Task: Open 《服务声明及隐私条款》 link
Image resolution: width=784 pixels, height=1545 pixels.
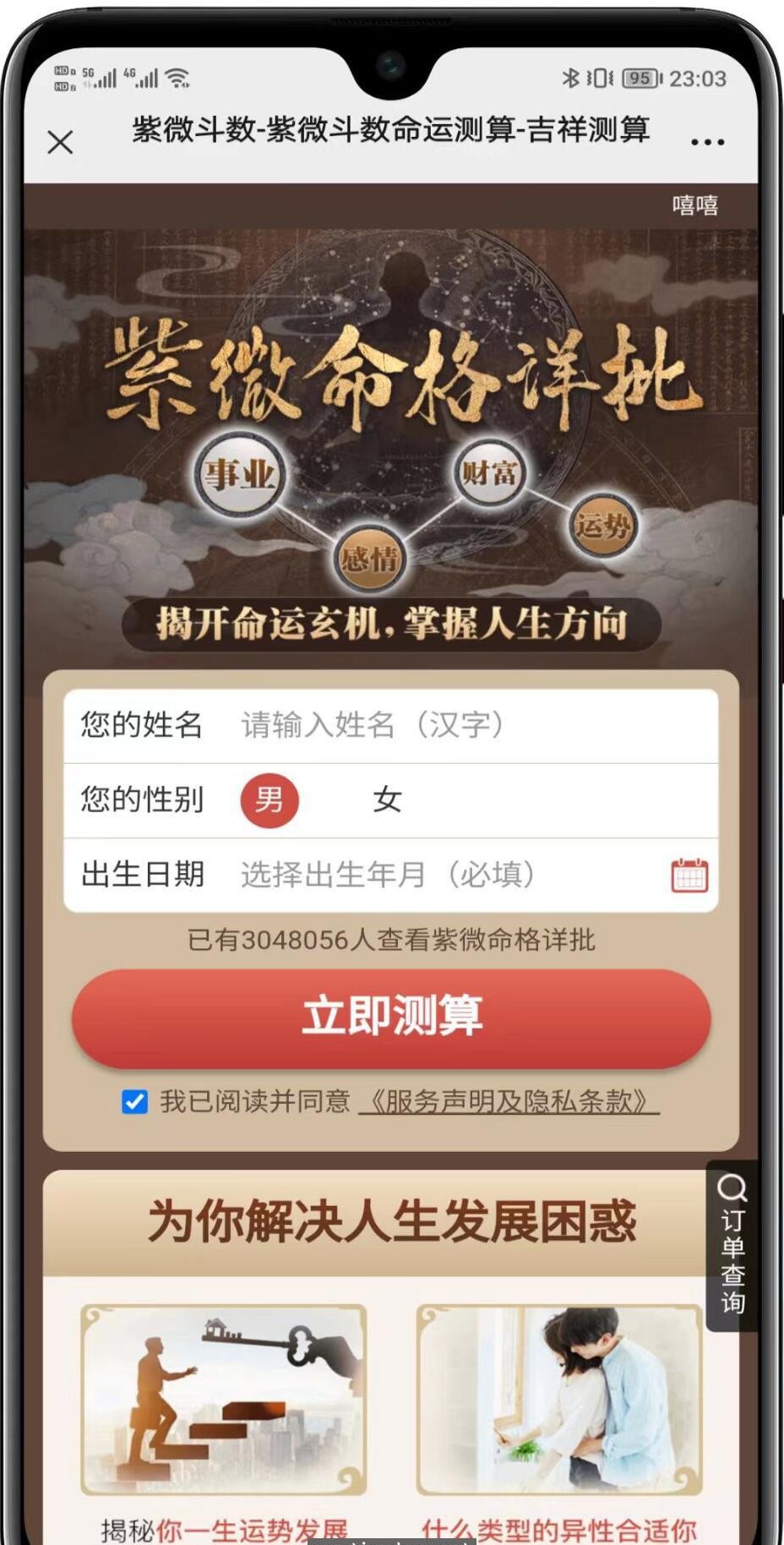Action: click(x=509, y=1102)
